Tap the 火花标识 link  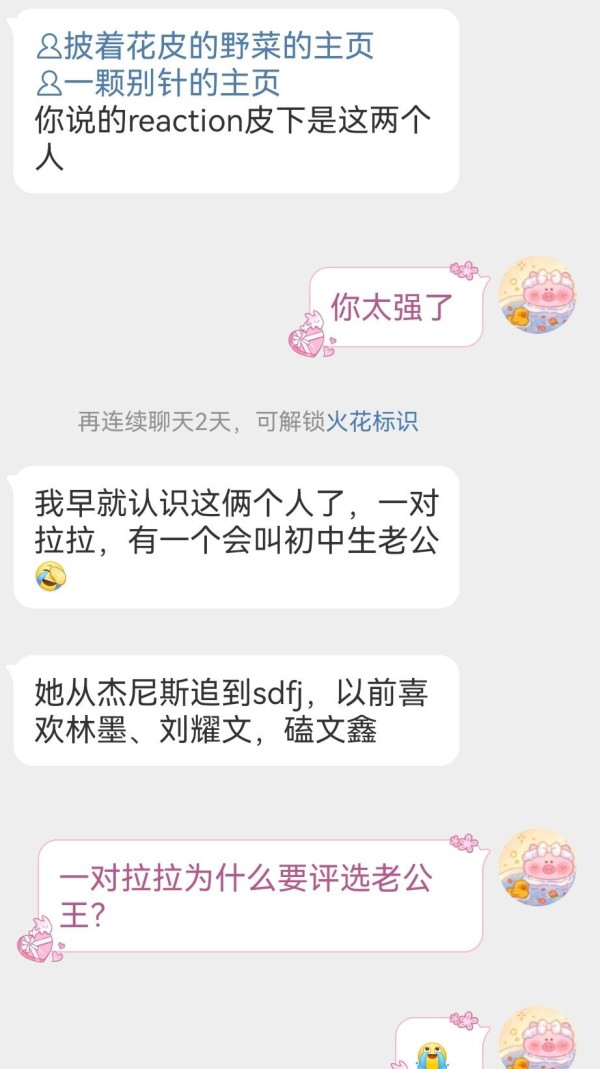[372, 422]
